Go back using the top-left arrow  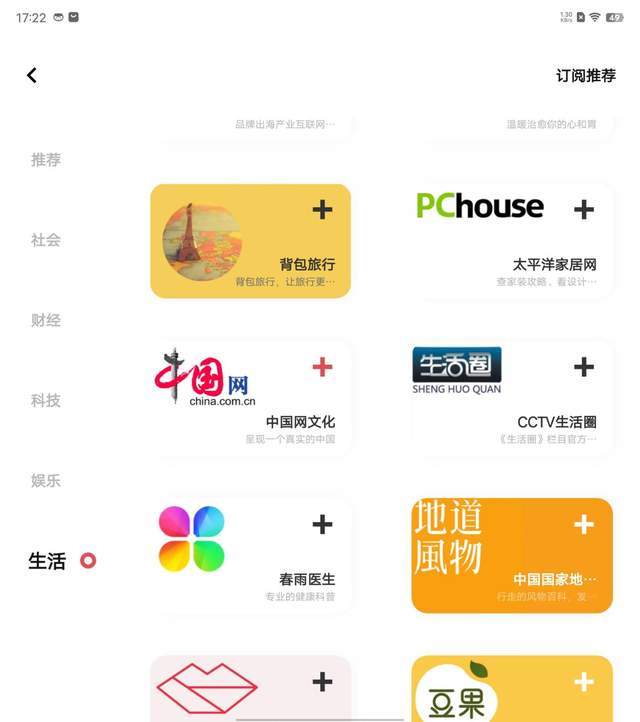[32, 75]
